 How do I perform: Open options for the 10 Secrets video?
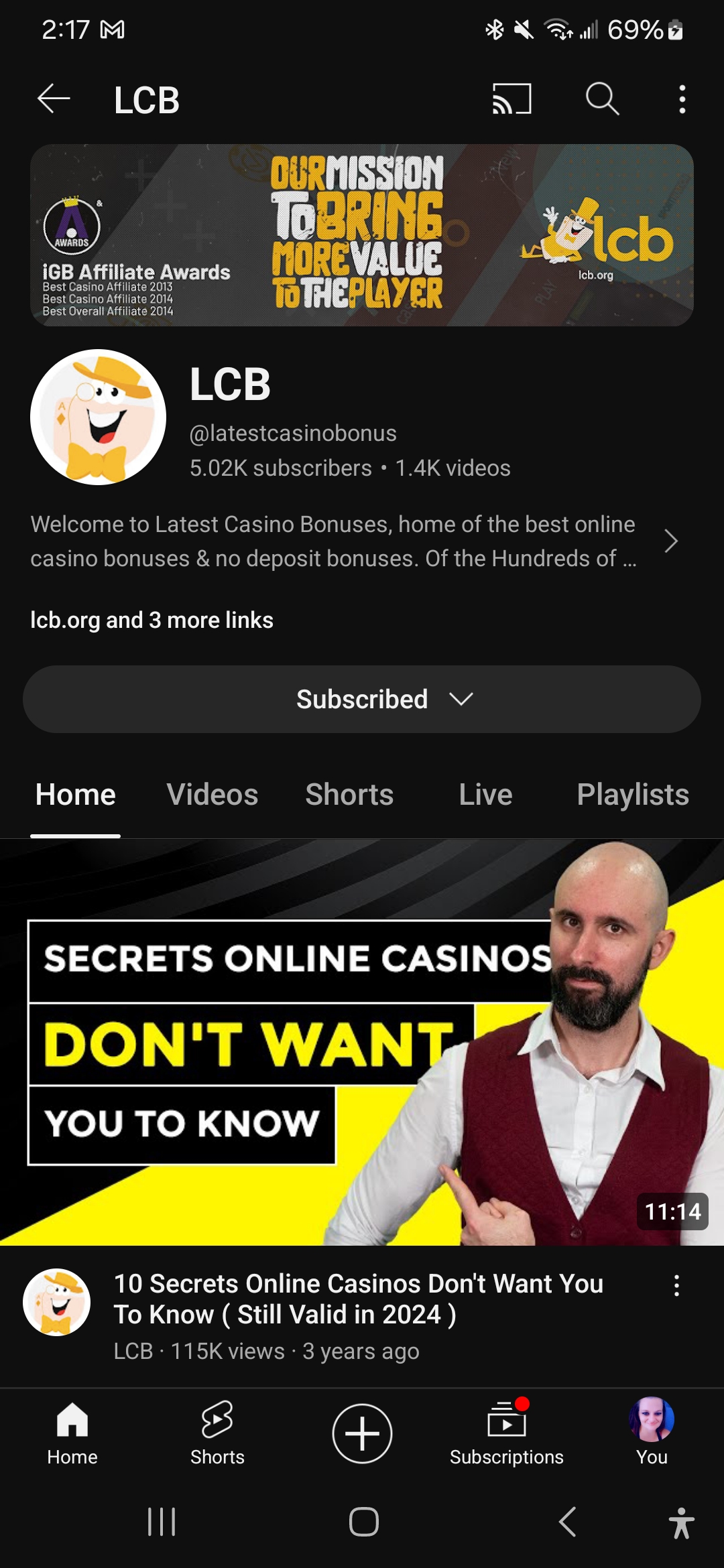pos(676,1285)
